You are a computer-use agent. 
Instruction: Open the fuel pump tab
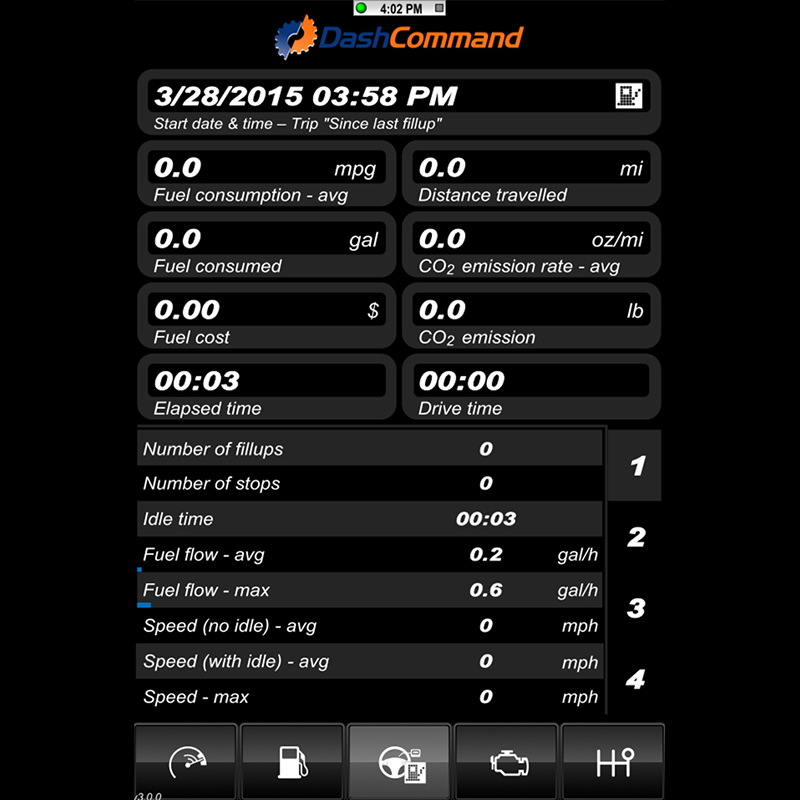click(293, 762)
